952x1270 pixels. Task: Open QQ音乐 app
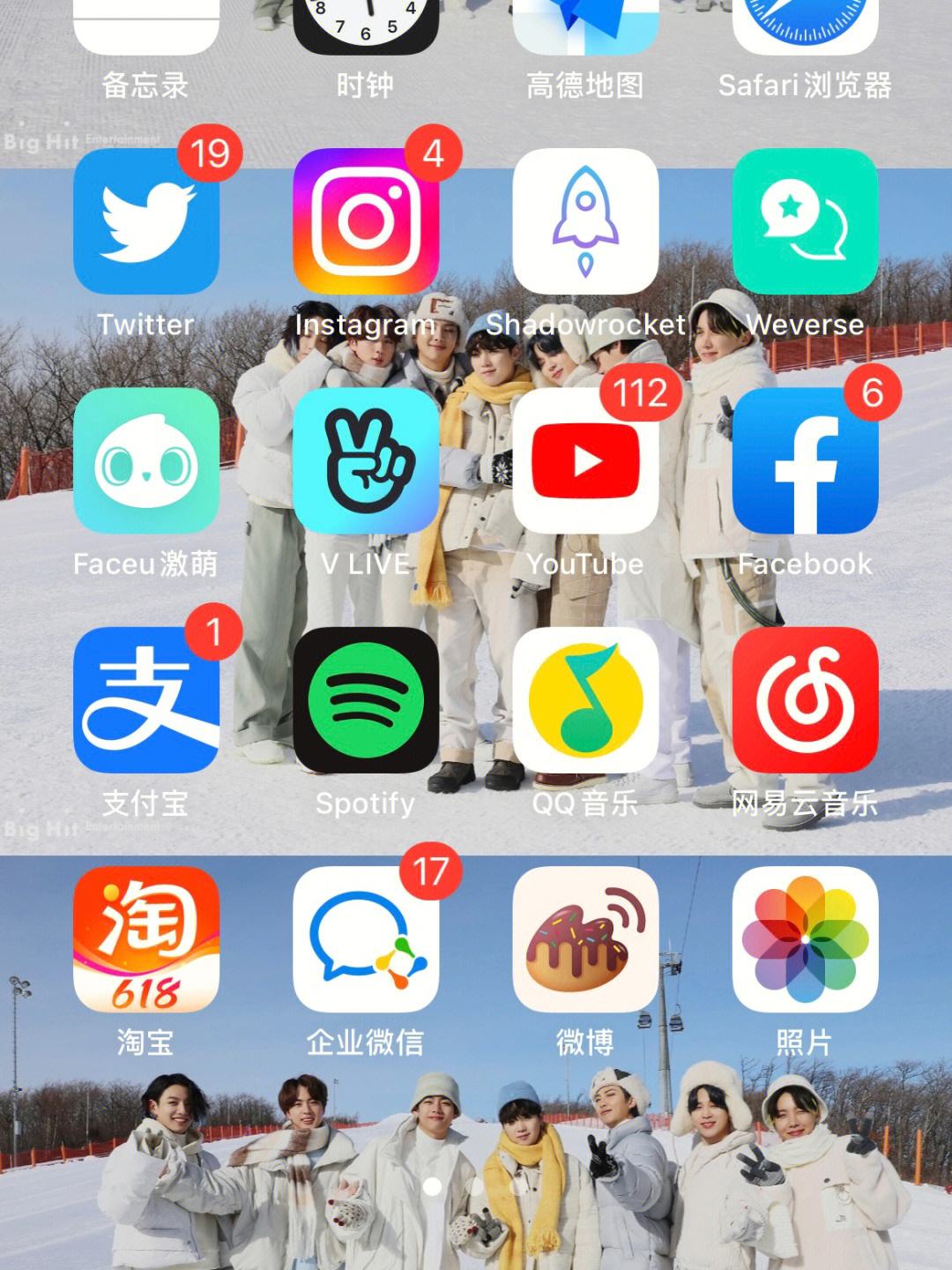(585, 700)
